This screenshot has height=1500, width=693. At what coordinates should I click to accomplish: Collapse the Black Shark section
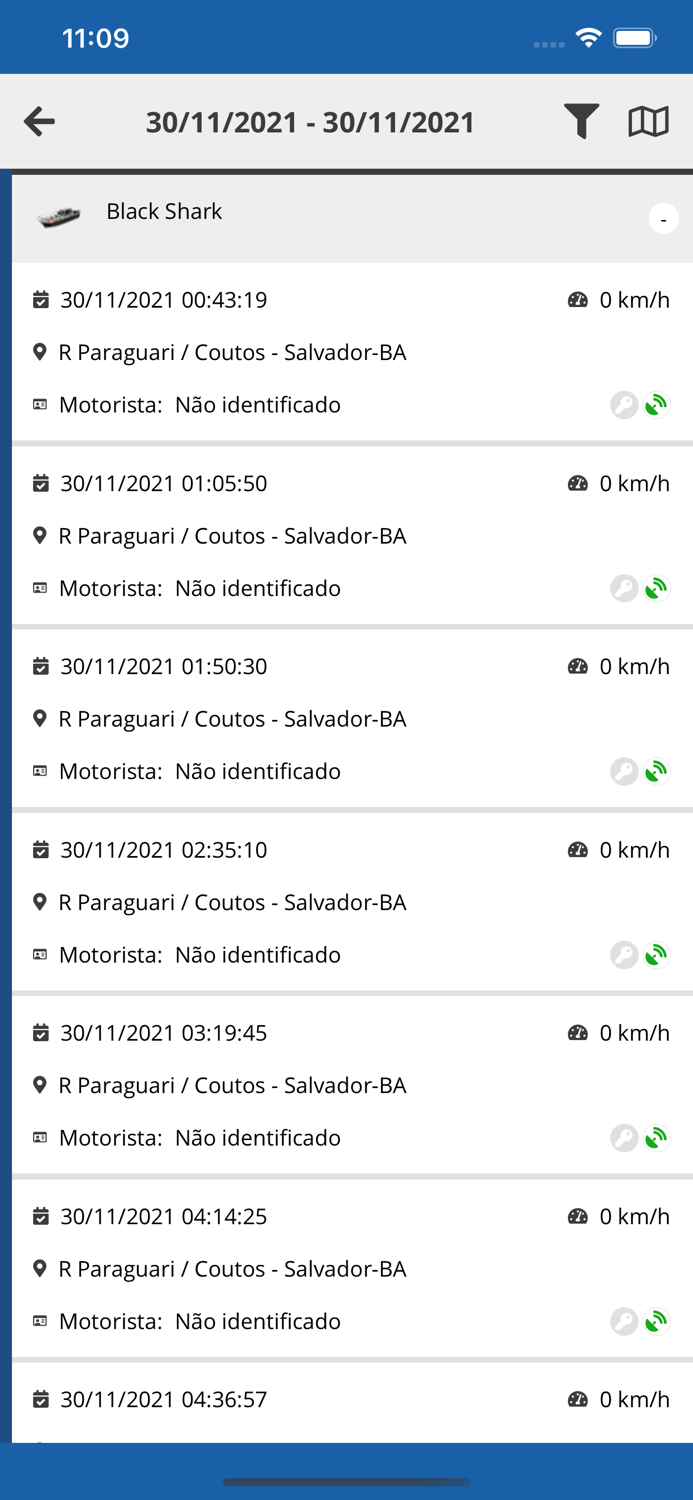[663, 219]
